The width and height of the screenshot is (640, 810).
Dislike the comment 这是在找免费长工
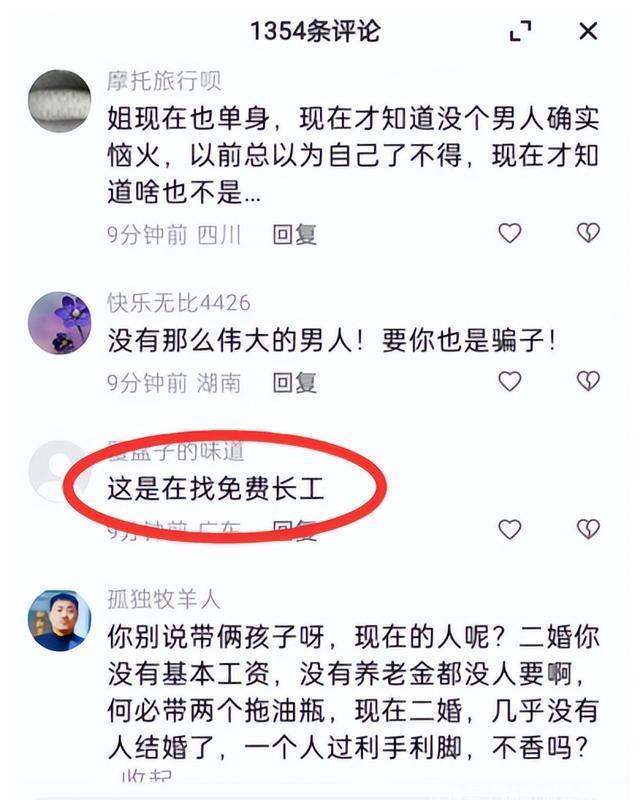click(588, 529)
